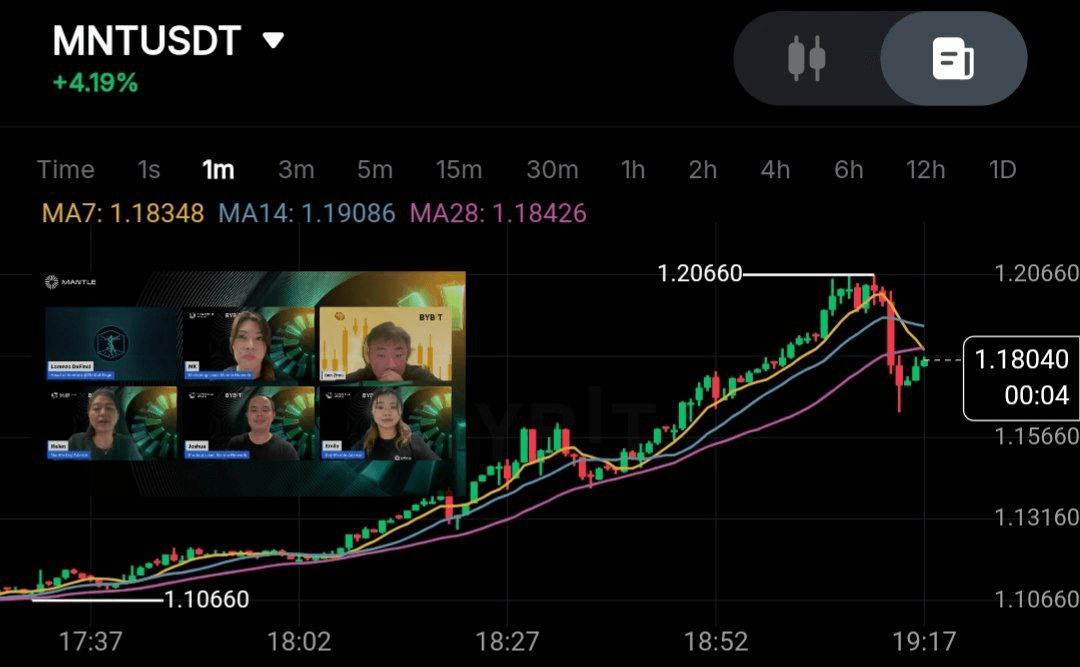Pick the 4h timeframe
The width and height of the screenshot is (1080, 667).
(775, 170)
